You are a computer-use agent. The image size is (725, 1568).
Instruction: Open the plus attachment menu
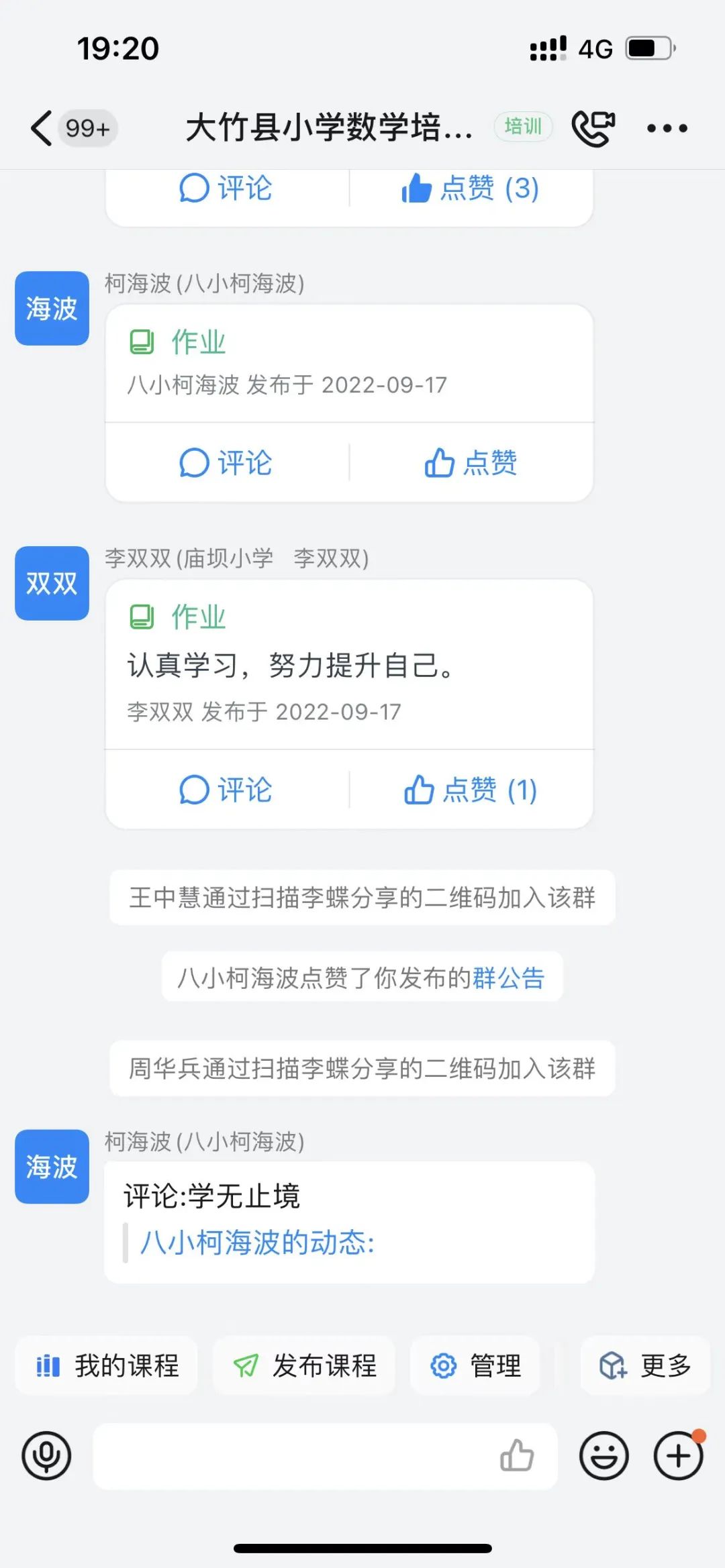coord(679,1456)
